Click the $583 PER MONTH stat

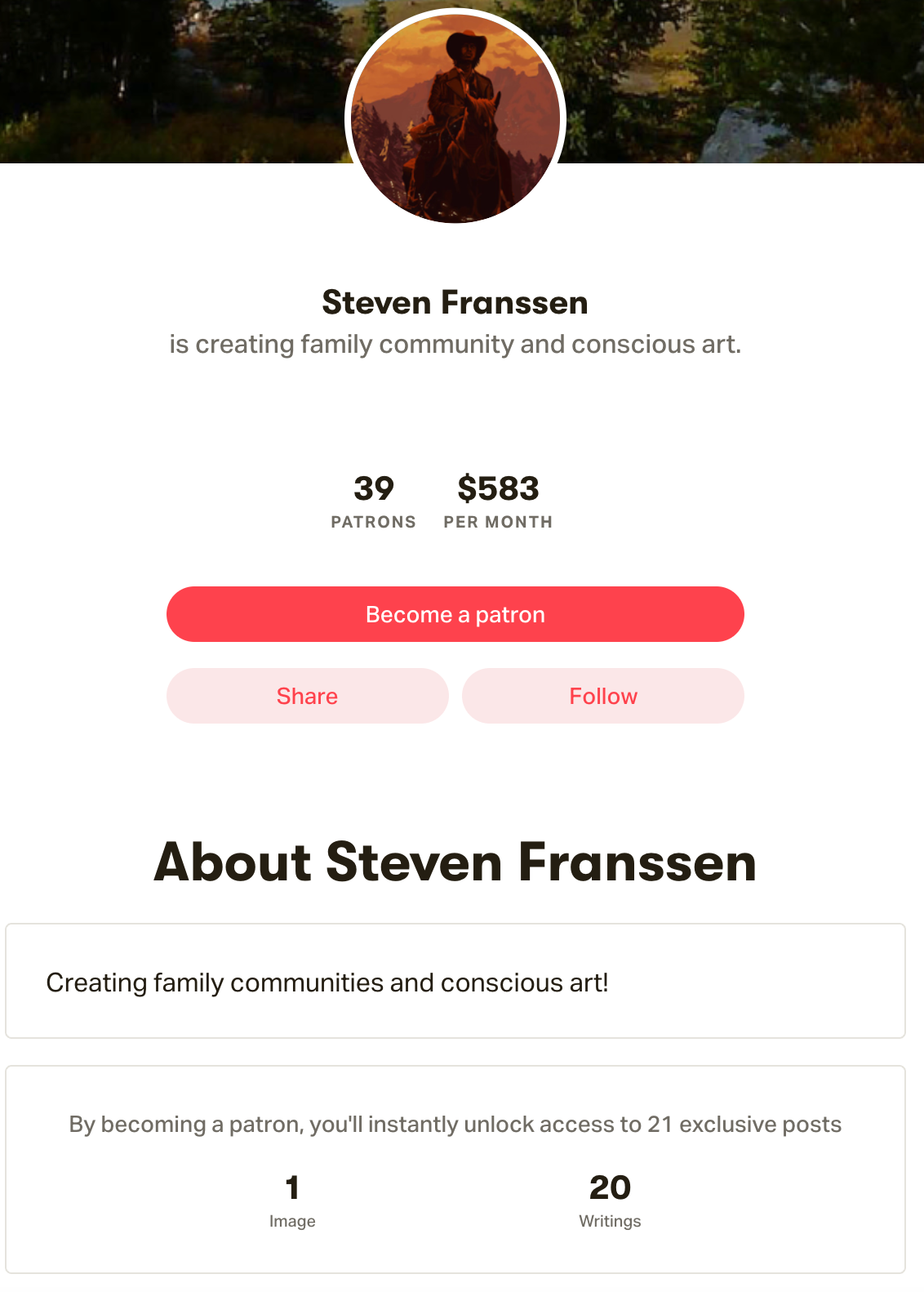click(x=500, y=500)
